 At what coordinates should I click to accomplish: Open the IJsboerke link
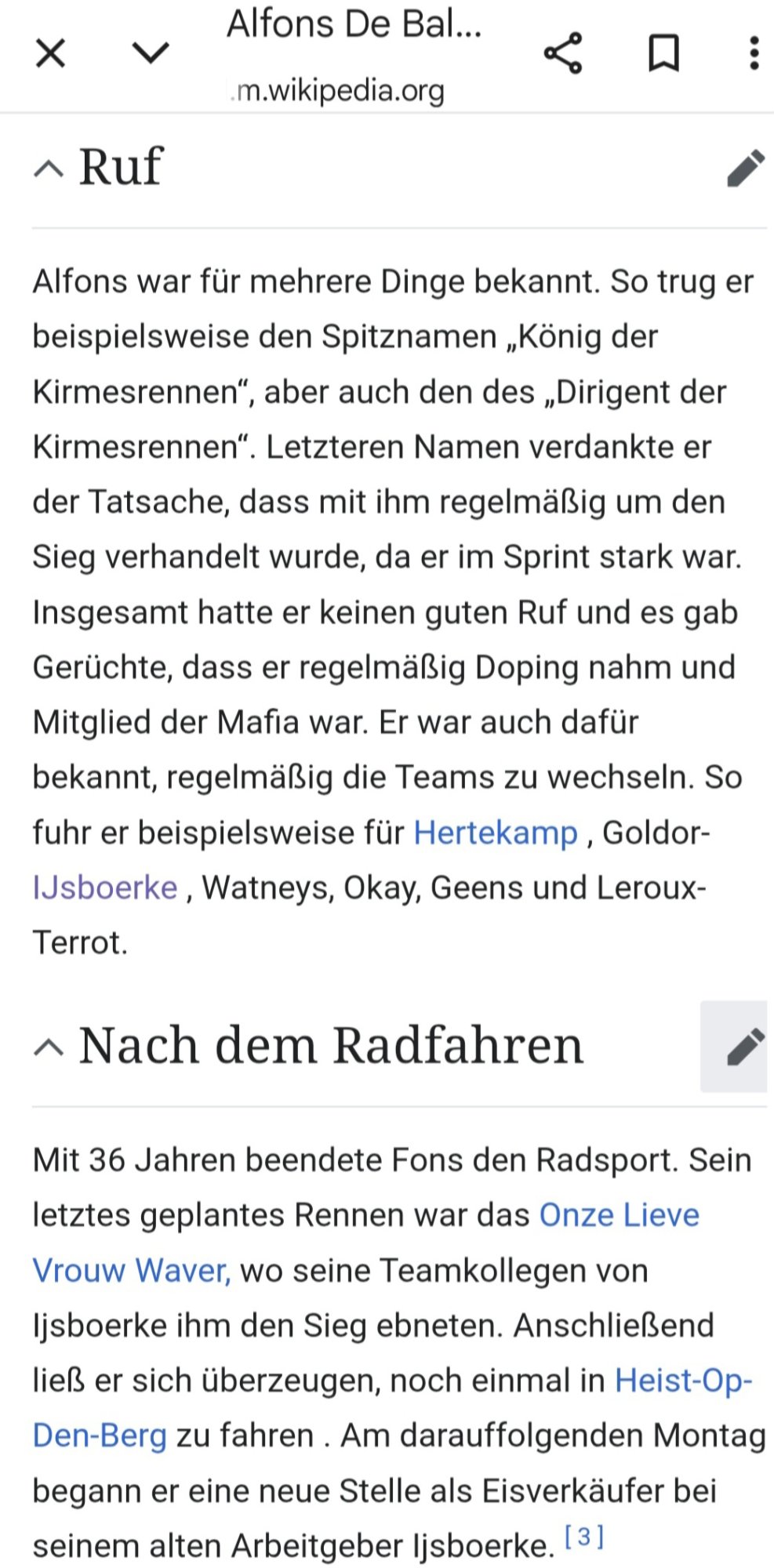pos(105,887)
